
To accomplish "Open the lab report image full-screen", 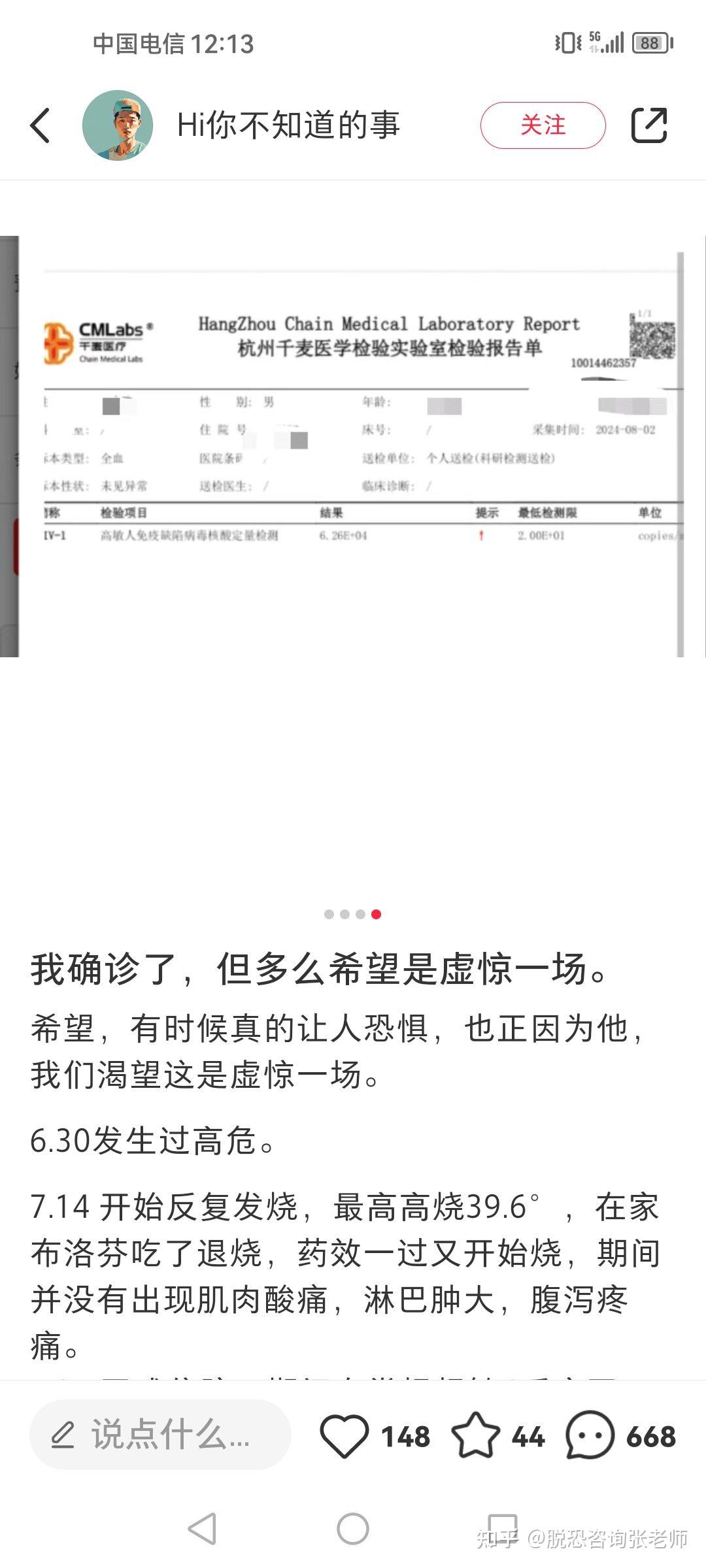I will point(353,446).
